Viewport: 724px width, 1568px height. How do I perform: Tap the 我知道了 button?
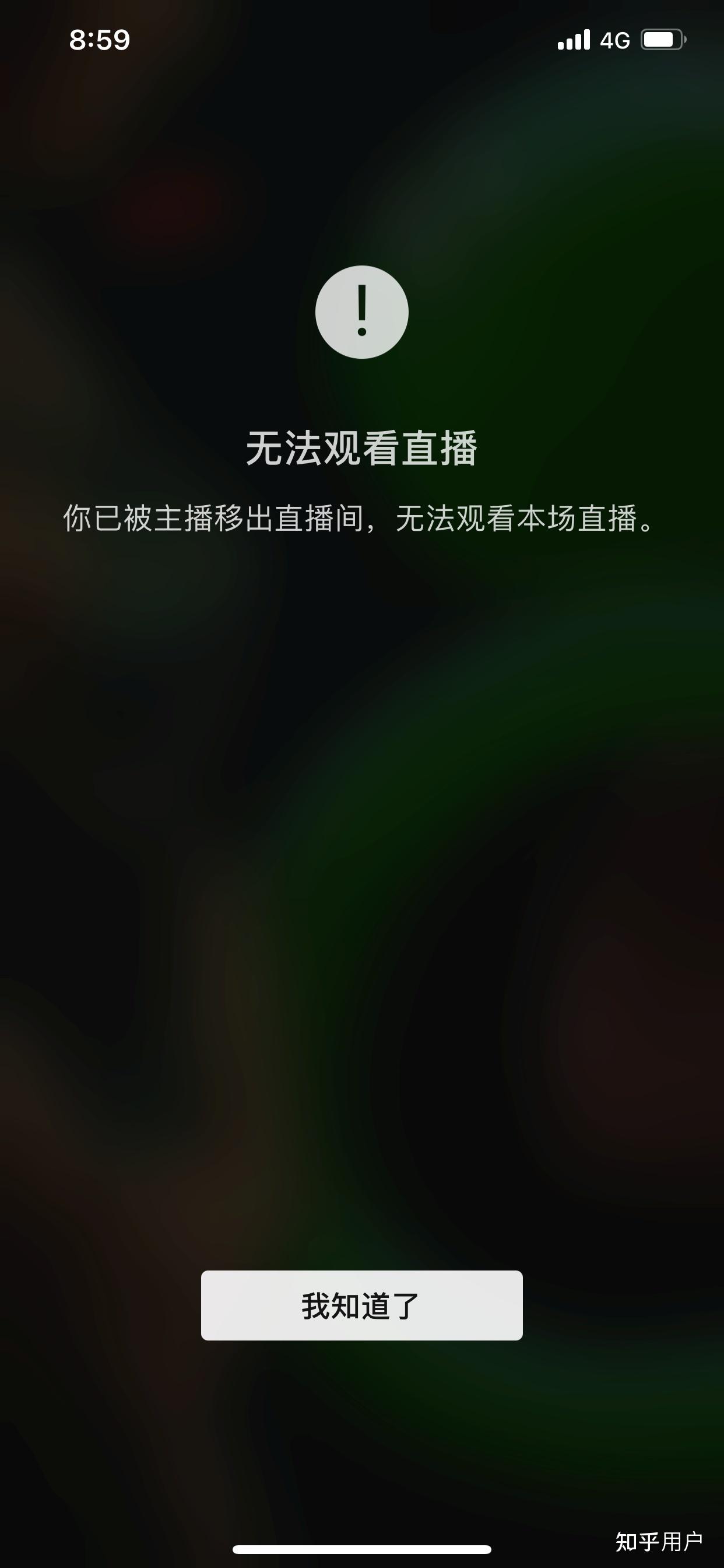click(362, 1305)
